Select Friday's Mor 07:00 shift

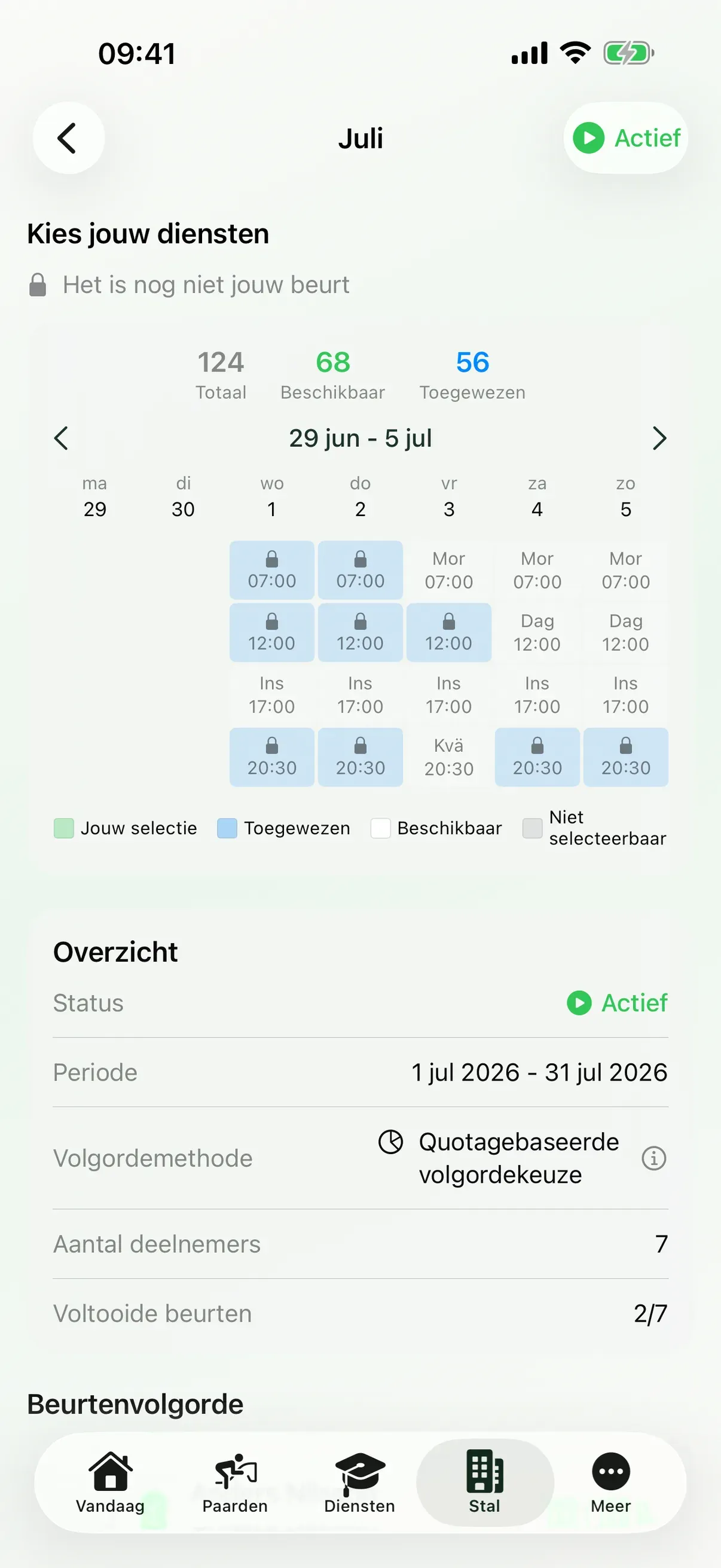click(x=448, y=571)
